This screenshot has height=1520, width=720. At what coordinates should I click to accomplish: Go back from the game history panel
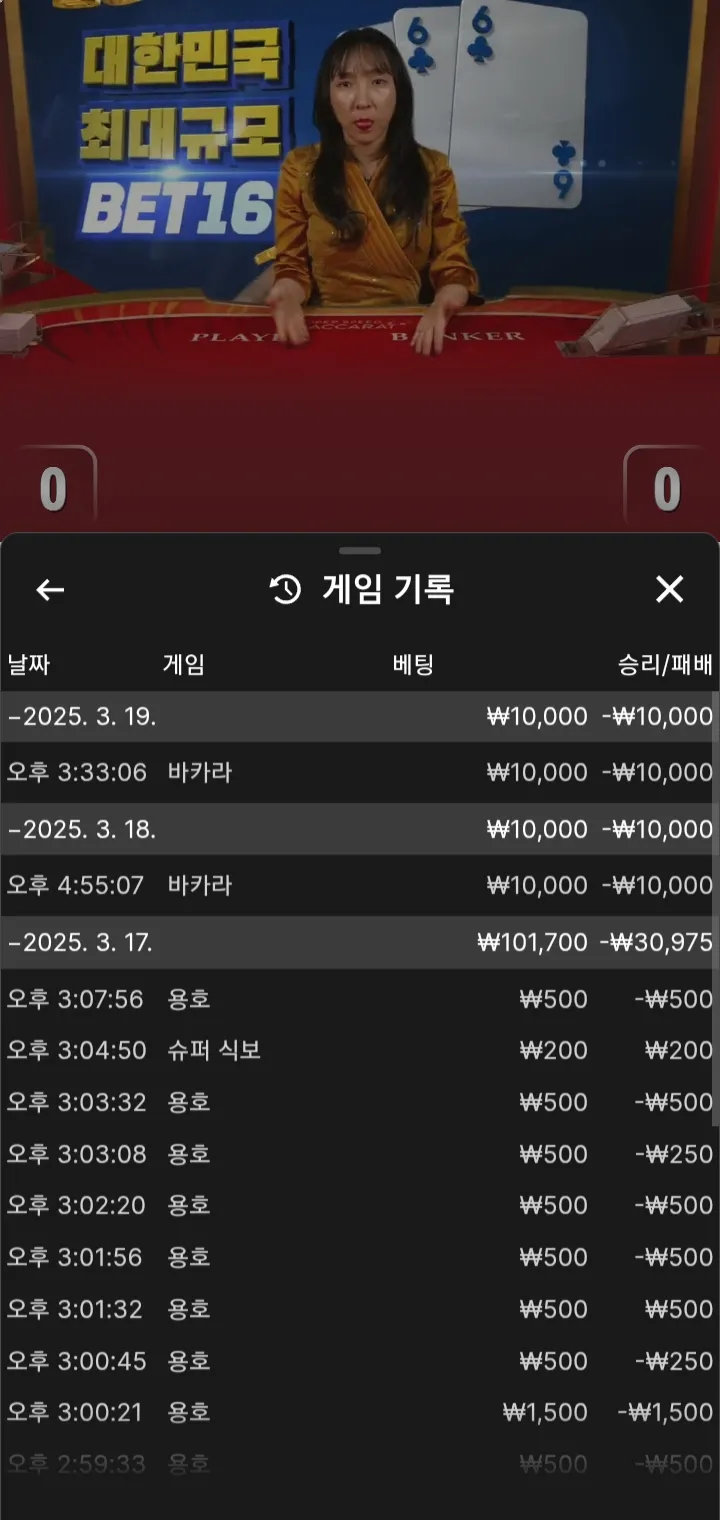[50, 590]
